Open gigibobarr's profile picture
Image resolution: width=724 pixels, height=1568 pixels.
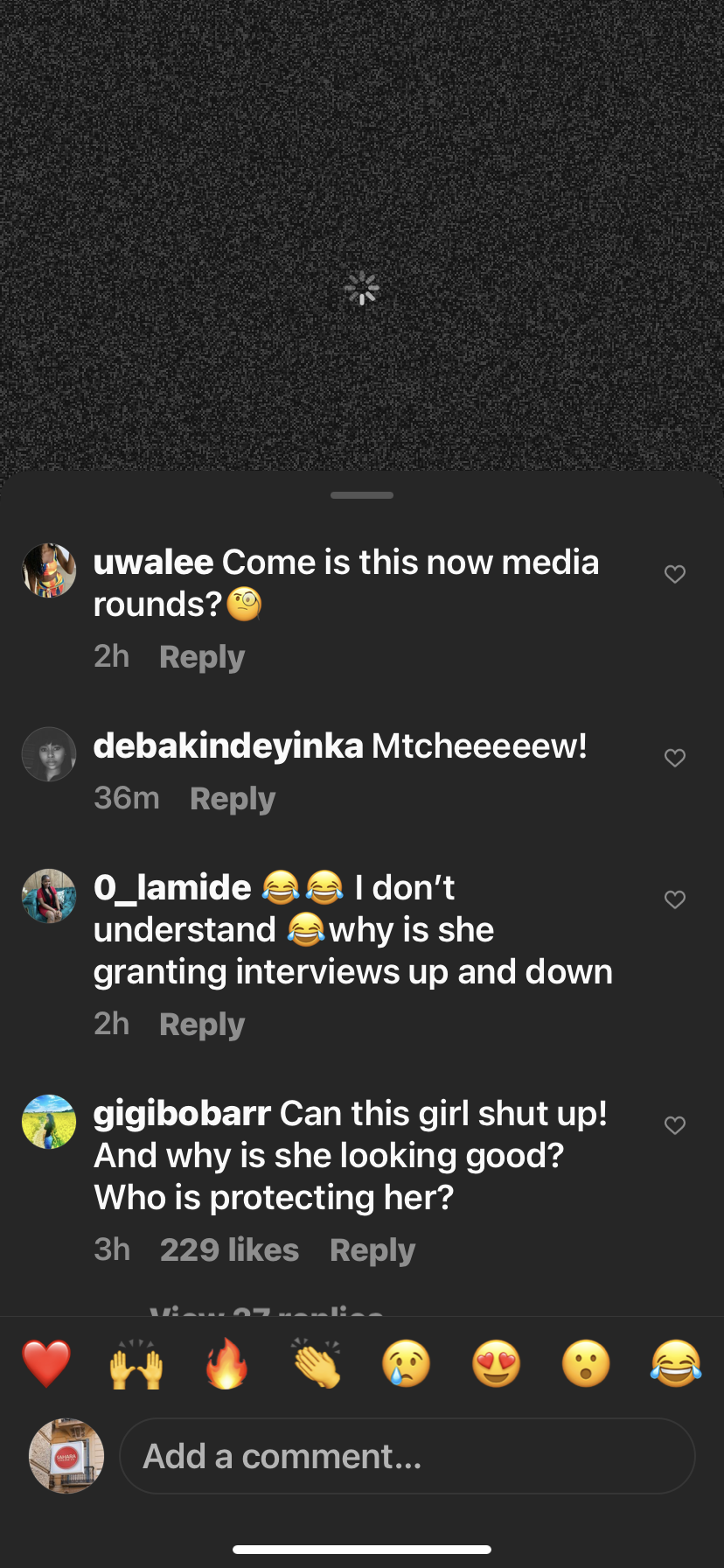(x=49, y=1122)
